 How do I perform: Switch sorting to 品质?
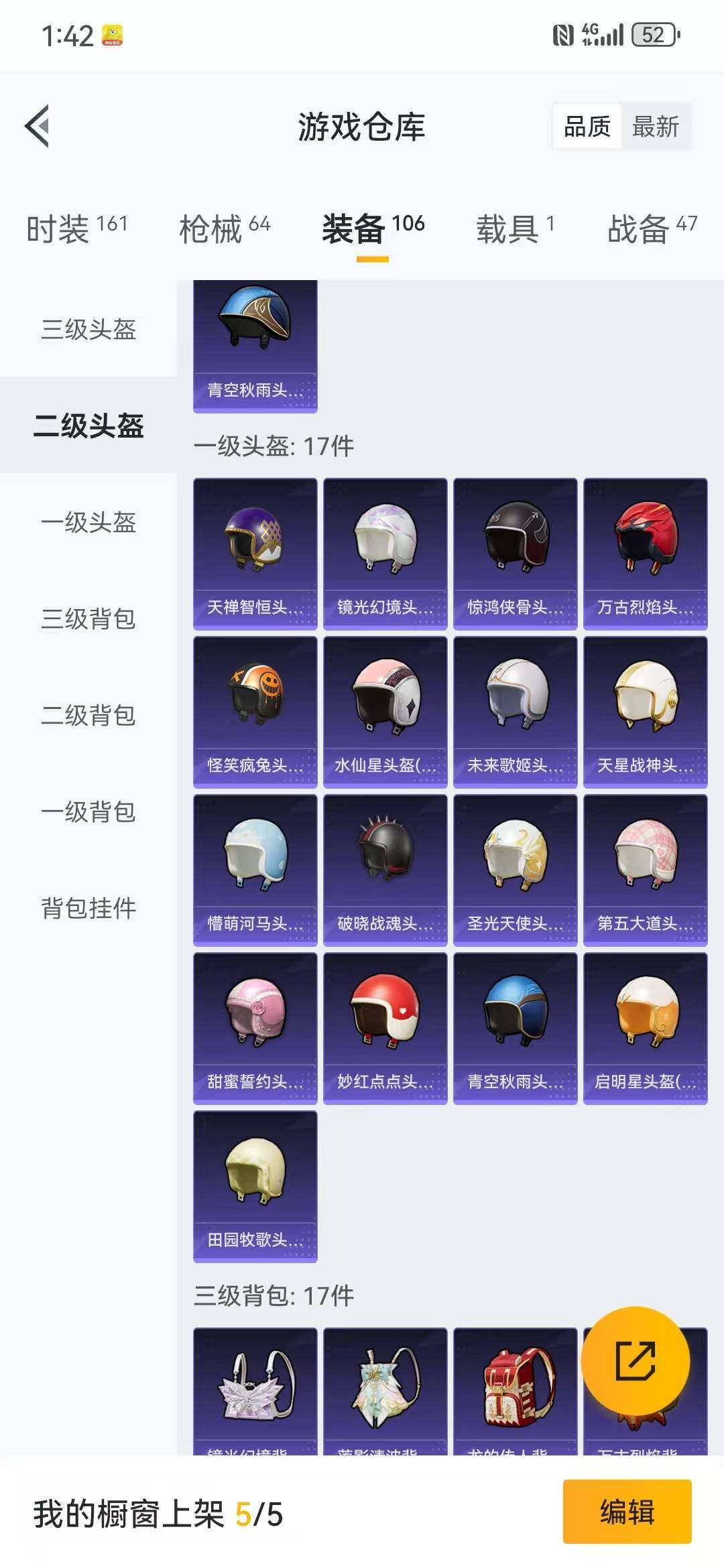tap(586, 126)
